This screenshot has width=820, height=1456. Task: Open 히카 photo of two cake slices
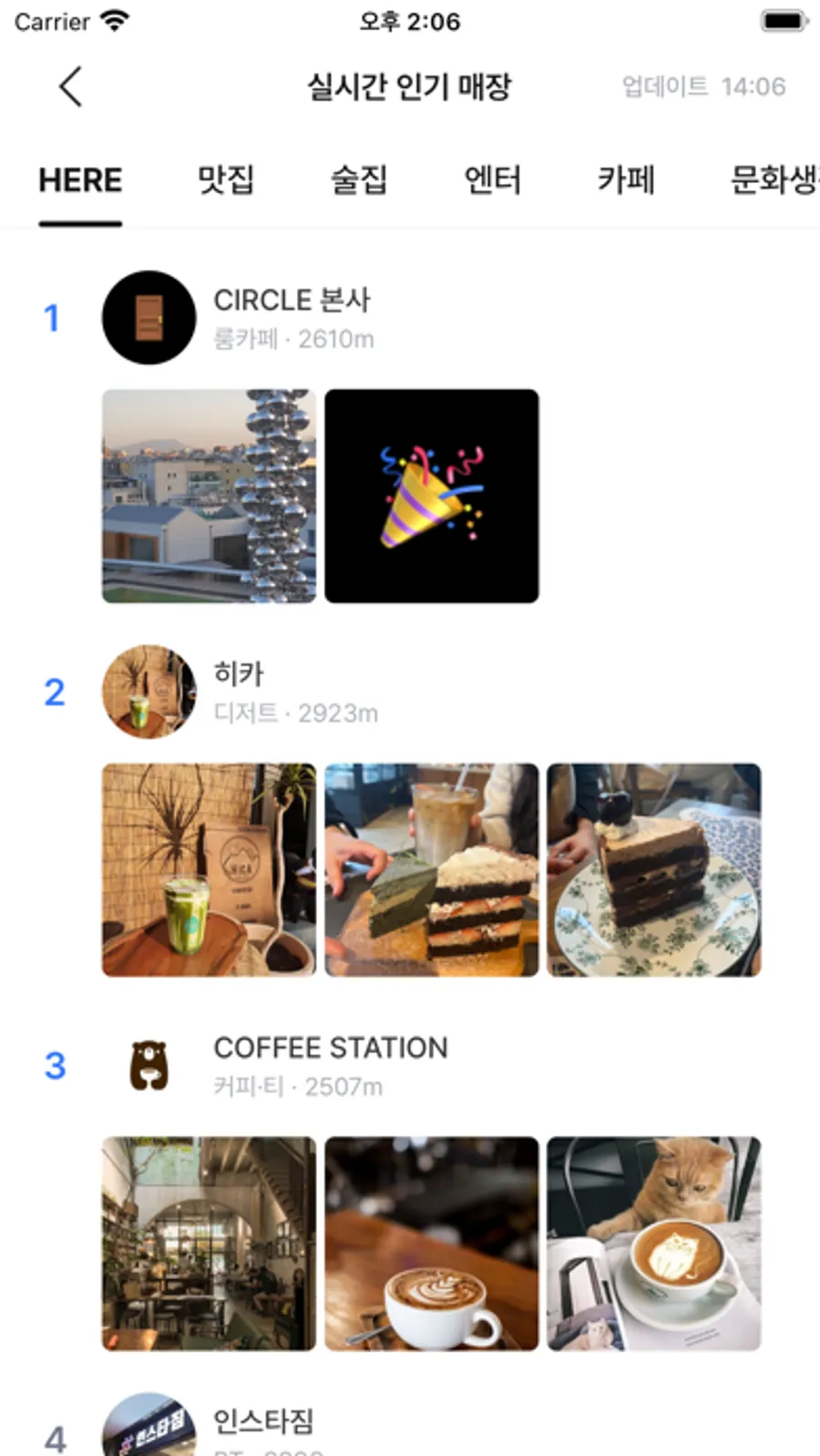tap(431, 869)
